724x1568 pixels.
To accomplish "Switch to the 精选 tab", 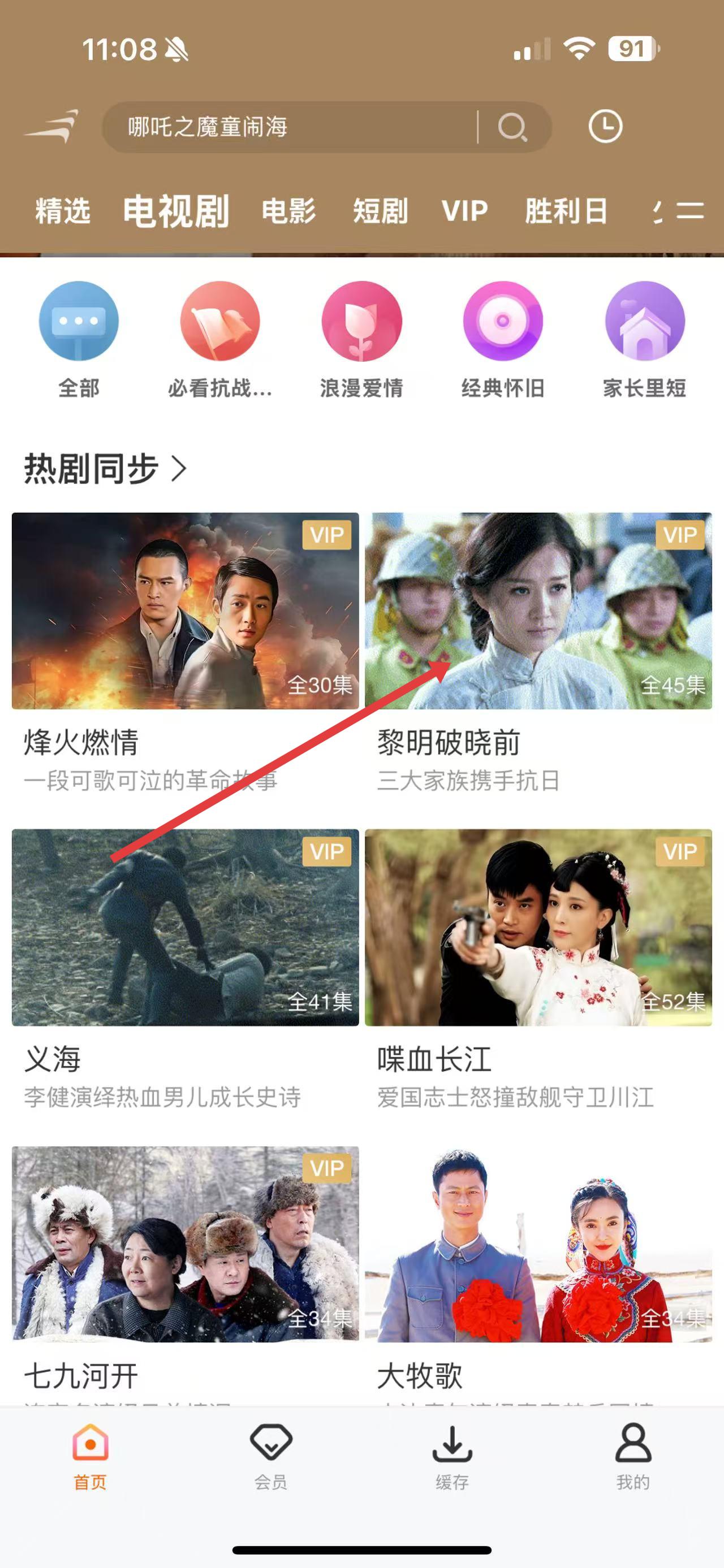I will click(x=63, y=211).
